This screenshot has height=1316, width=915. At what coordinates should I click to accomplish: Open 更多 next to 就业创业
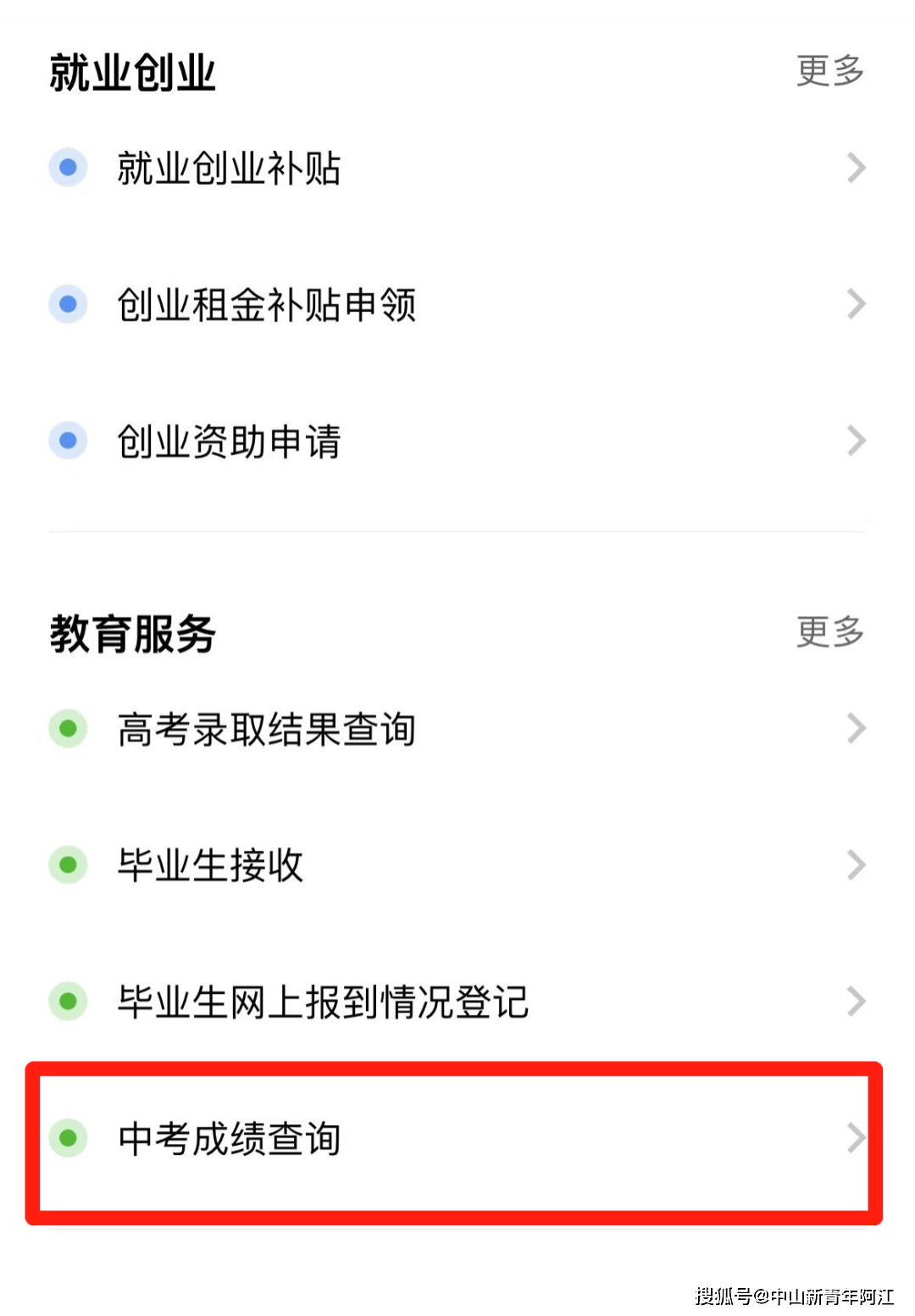[829, 70]
